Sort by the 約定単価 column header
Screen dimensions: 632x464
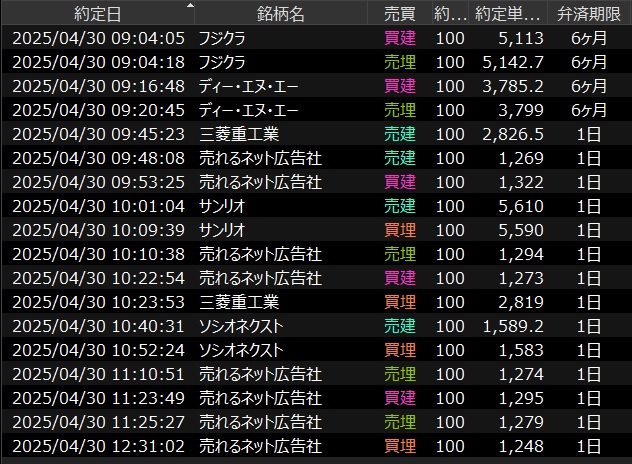point(507,14)
